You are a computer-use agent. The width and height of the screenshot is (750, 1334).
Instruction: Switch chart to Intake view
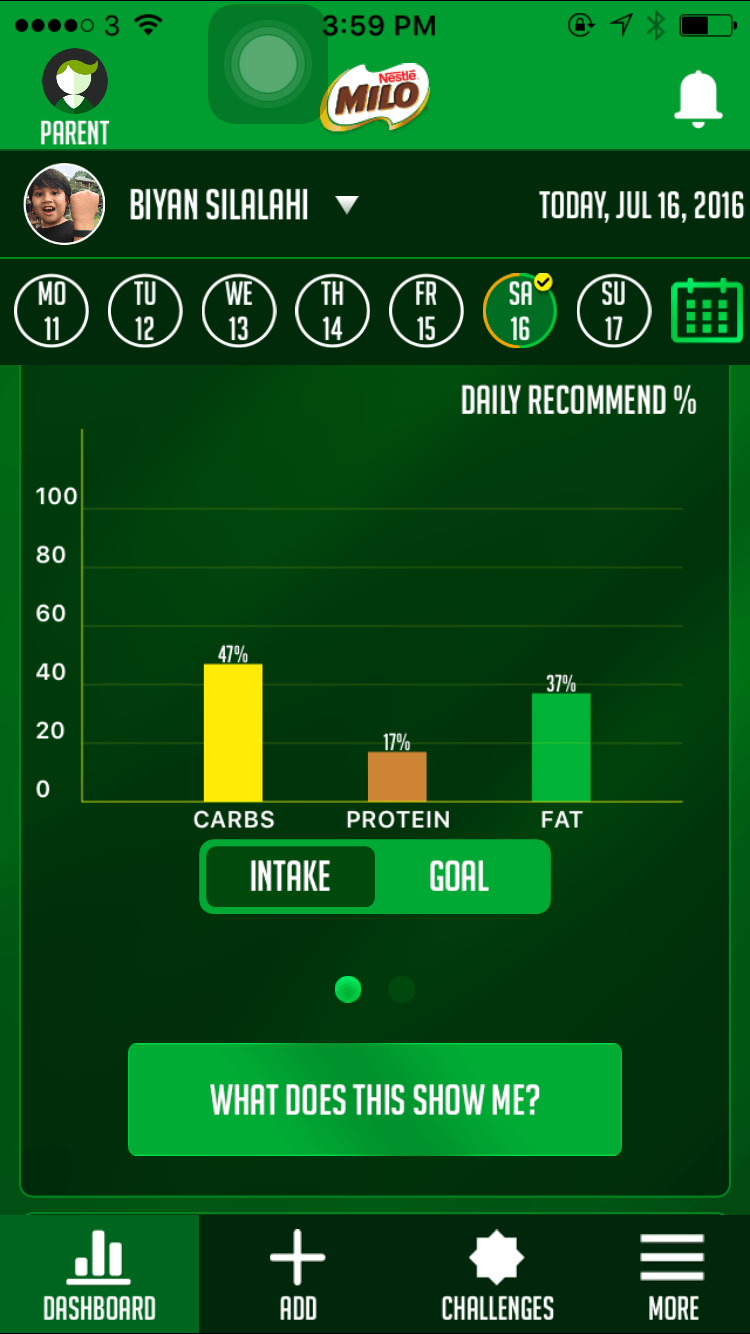point(290,877)
